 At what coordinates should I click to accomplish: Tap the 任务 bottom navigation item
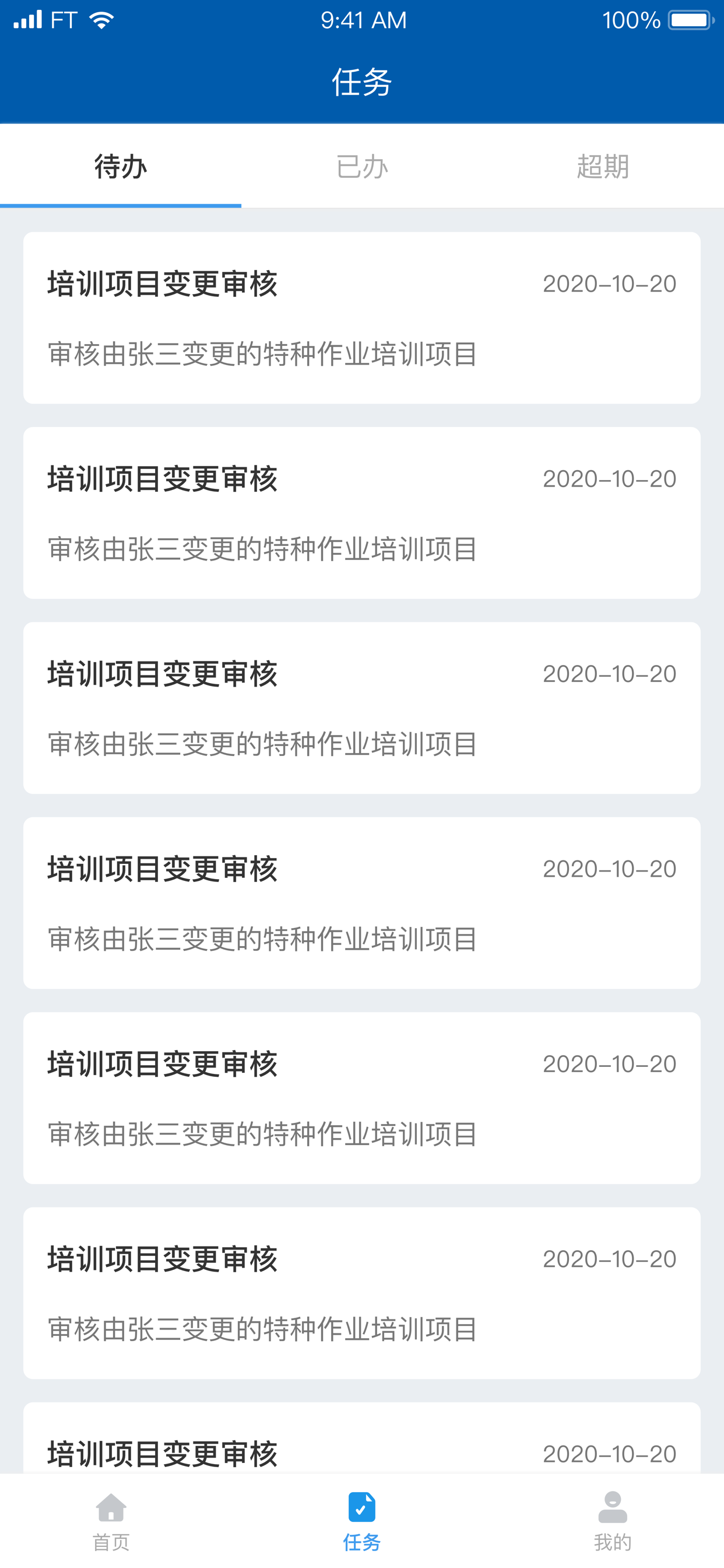362,1521
